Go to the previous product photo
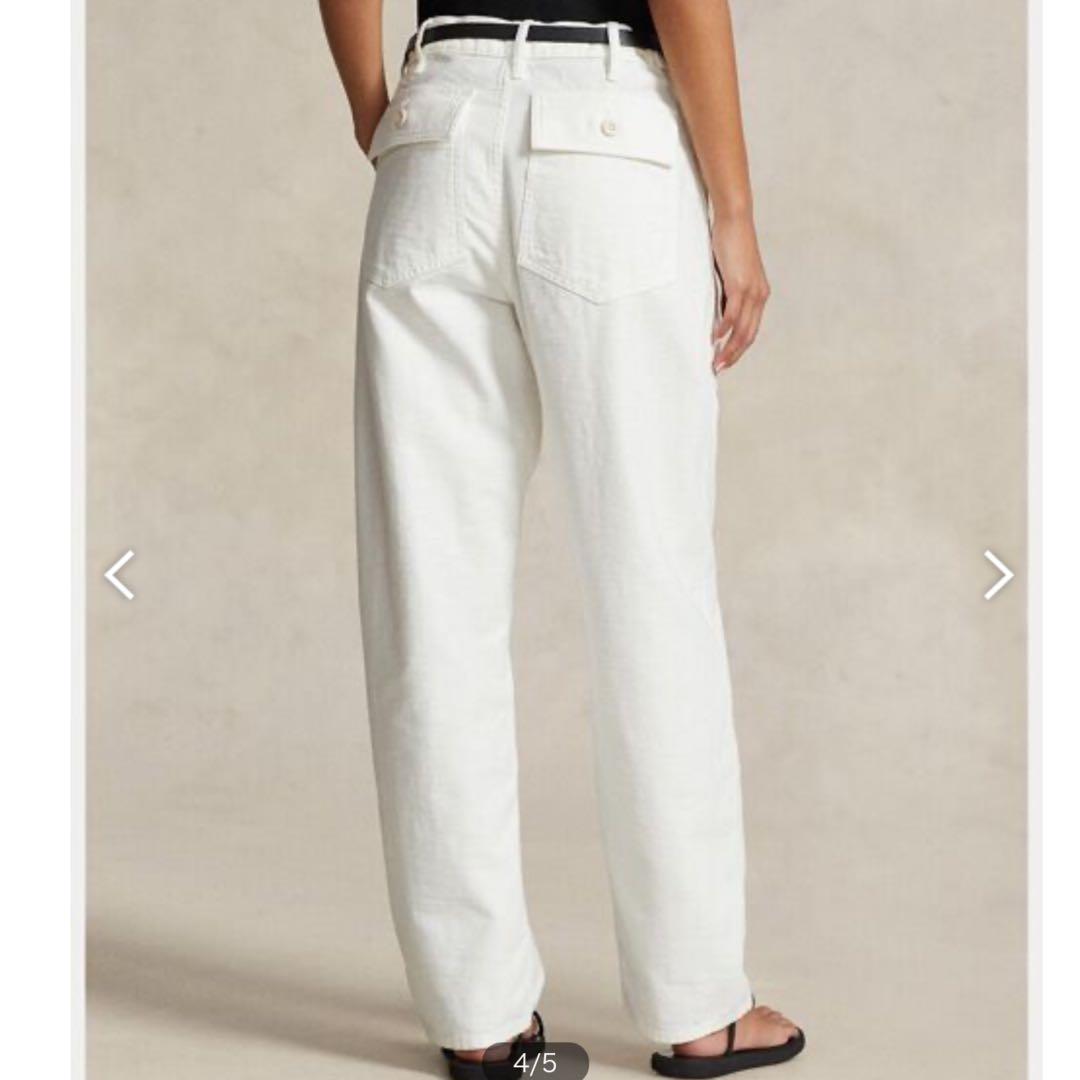 120,575
